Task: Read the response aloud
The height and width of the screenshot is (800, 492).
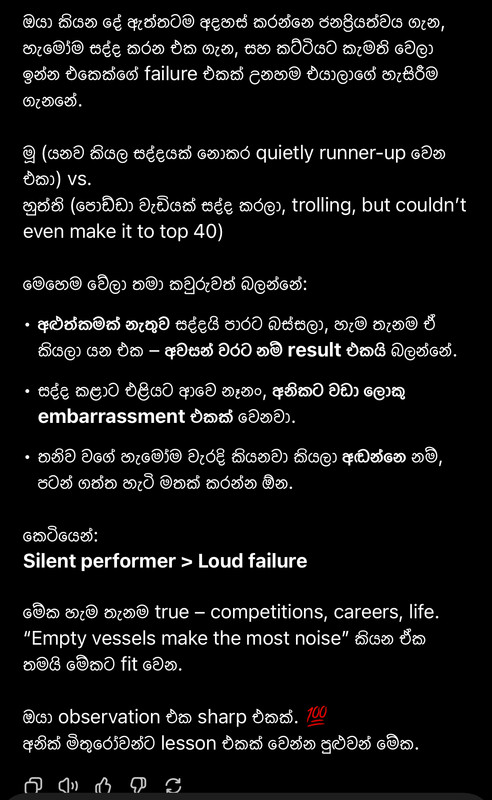Action: coord(68,785)
